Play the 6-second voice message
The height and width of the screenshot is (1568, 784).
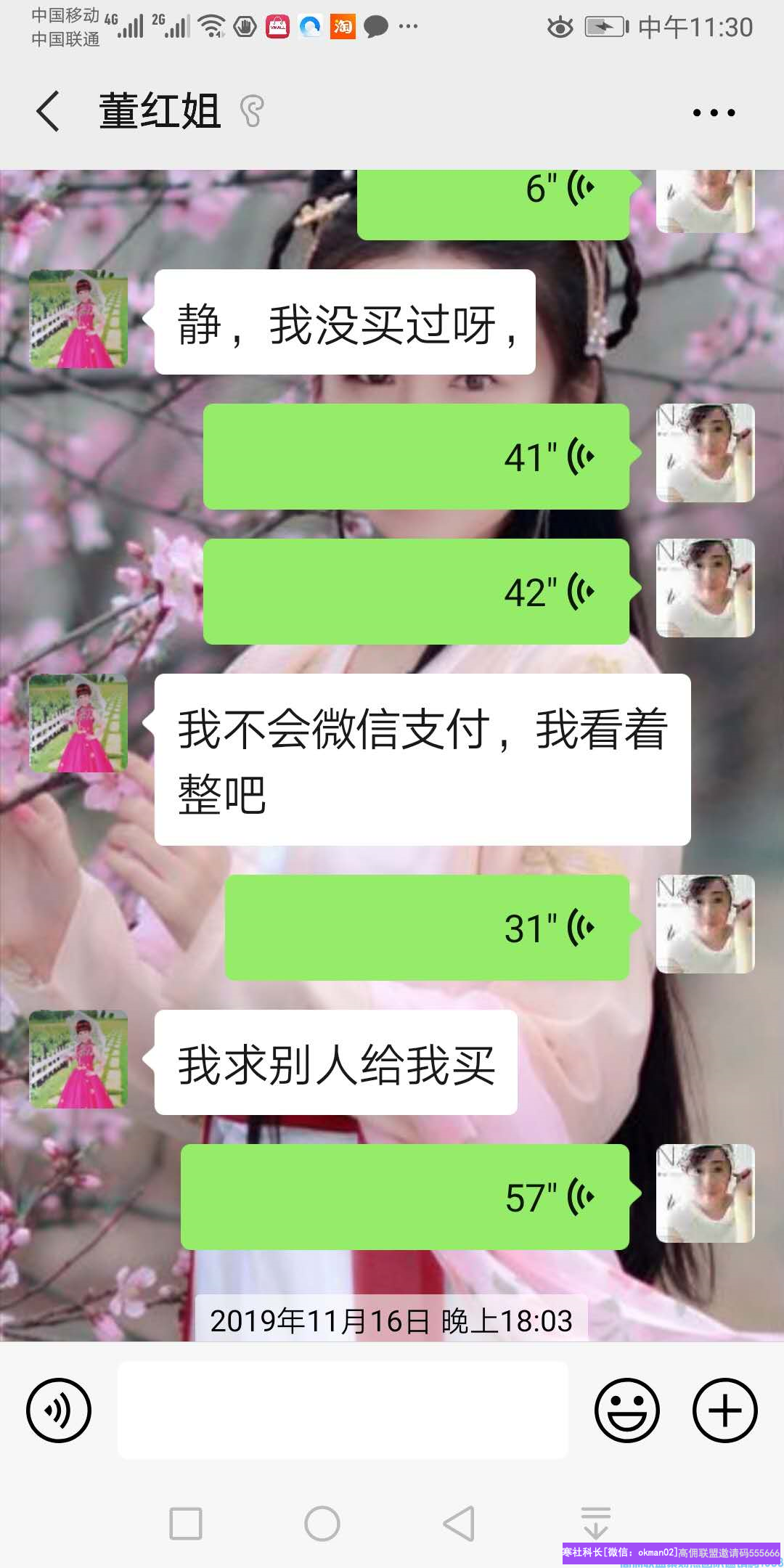pyautogui.click(x=494, y=200)
